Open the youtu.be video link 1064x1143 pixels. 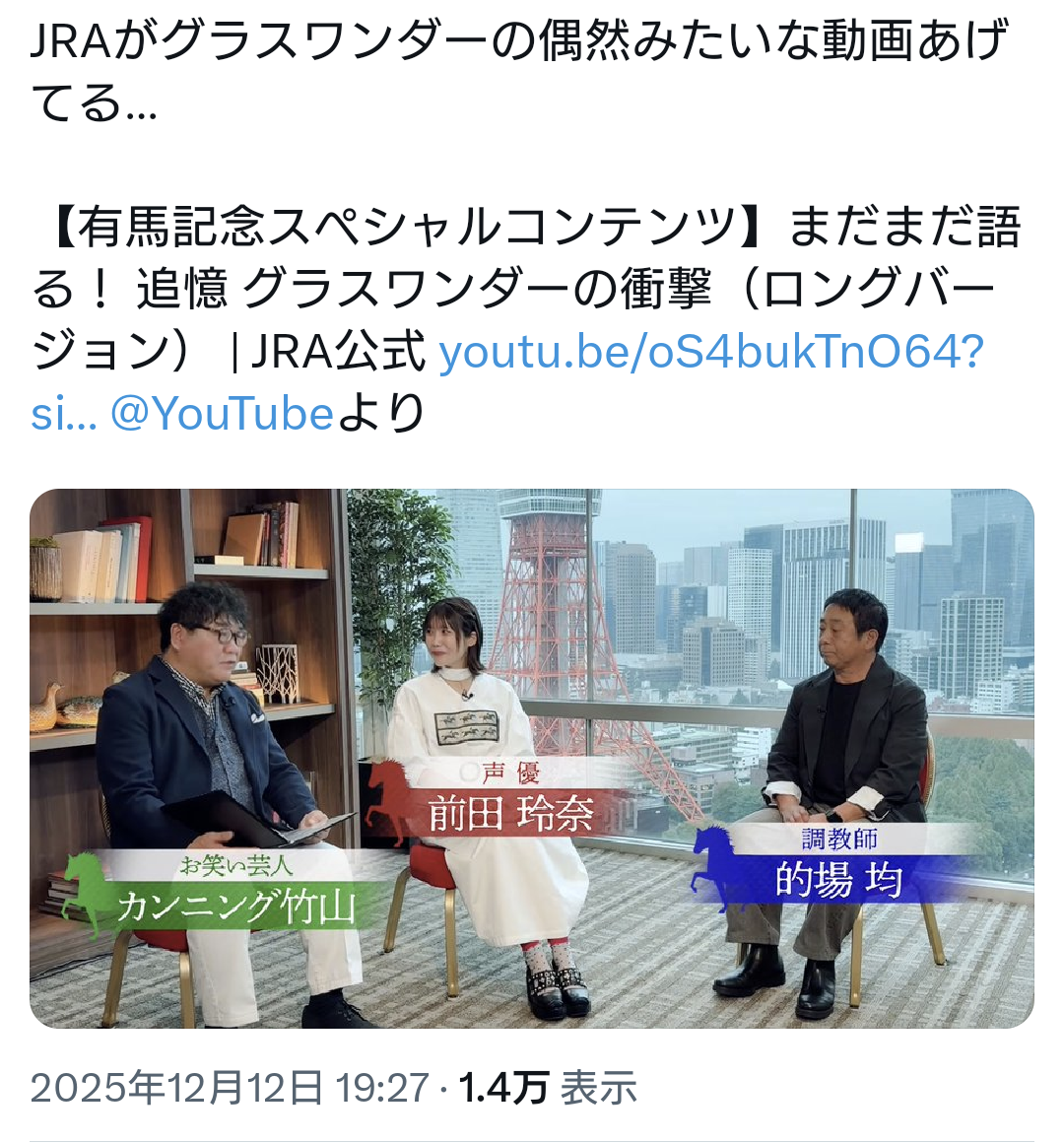[x=709, y=353]
